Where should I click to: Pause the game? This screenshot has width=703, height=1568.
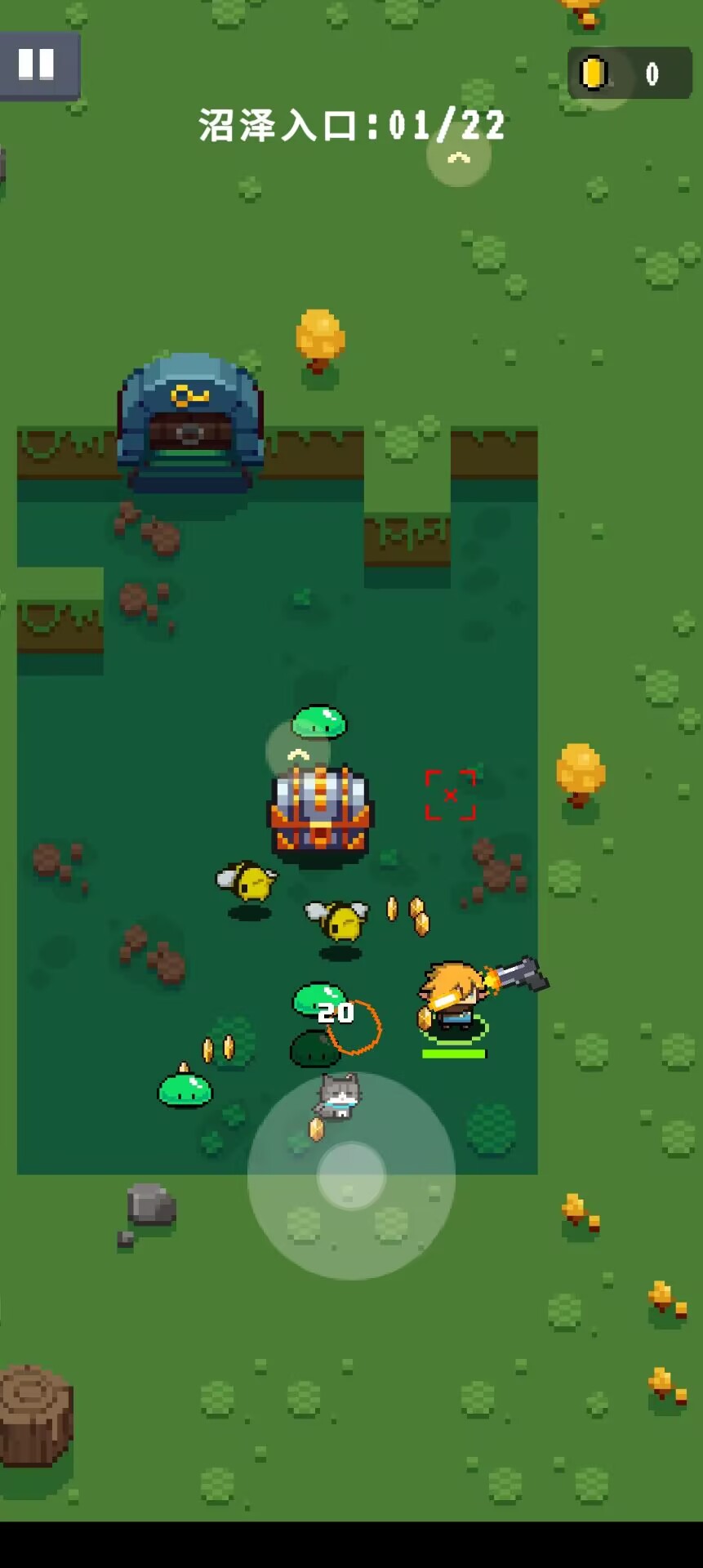38,65
